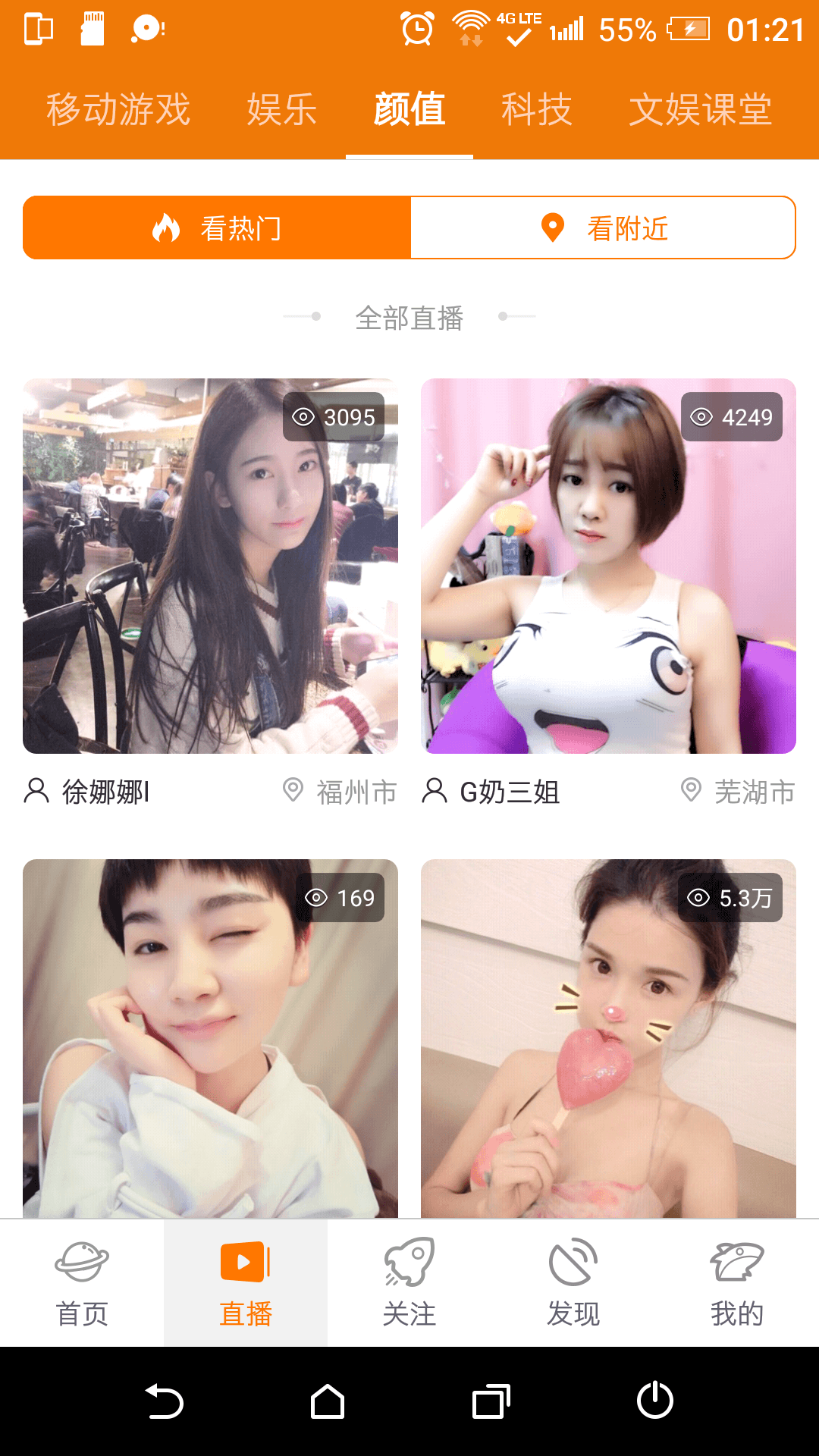Screen dimensions: 819x1456
Task: Open the stream with 5.3万 viewers
Action: pos(608,1038)
